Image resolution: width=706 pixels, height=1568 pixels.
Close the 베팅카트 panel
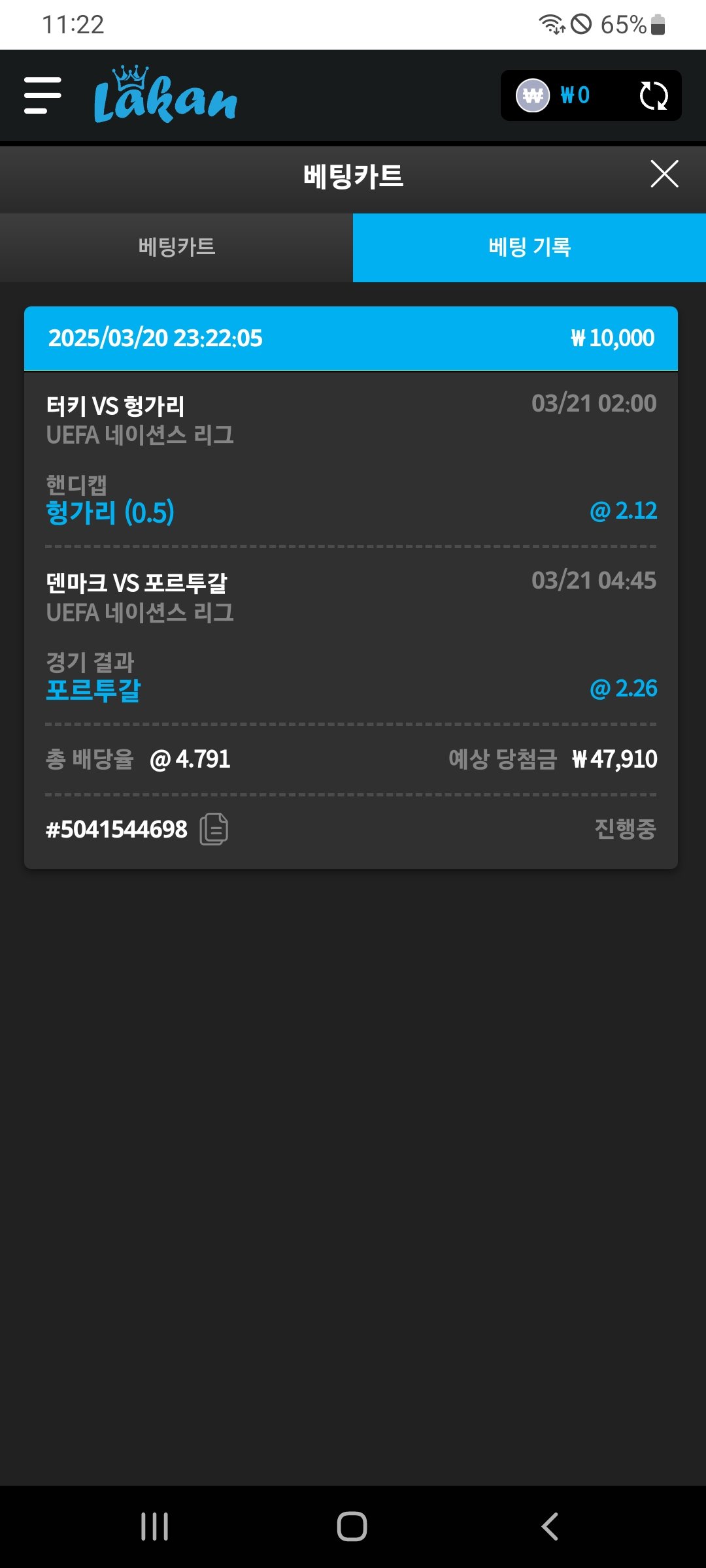point(664,174)
